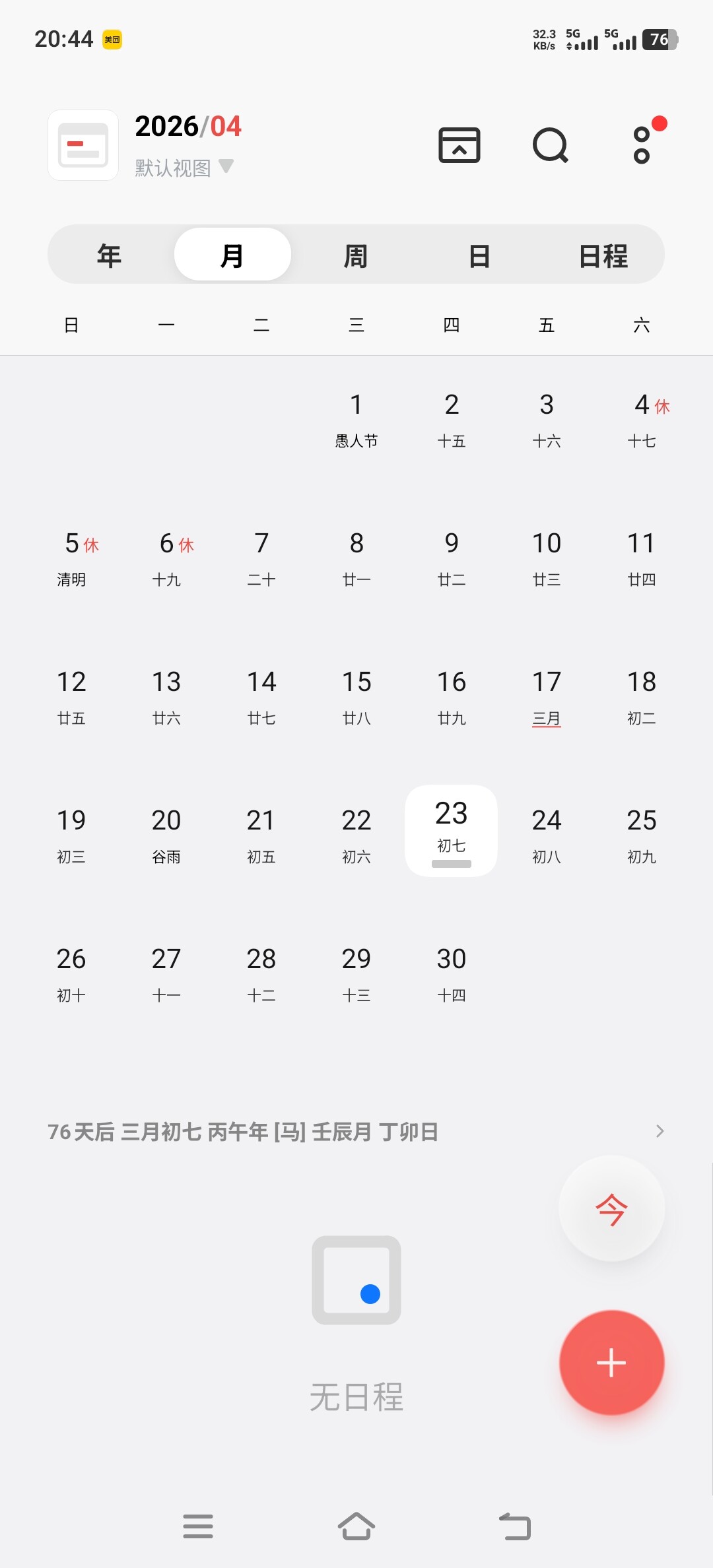Select April 1 愚人节
713x1568 pixels.
[356, 419]
